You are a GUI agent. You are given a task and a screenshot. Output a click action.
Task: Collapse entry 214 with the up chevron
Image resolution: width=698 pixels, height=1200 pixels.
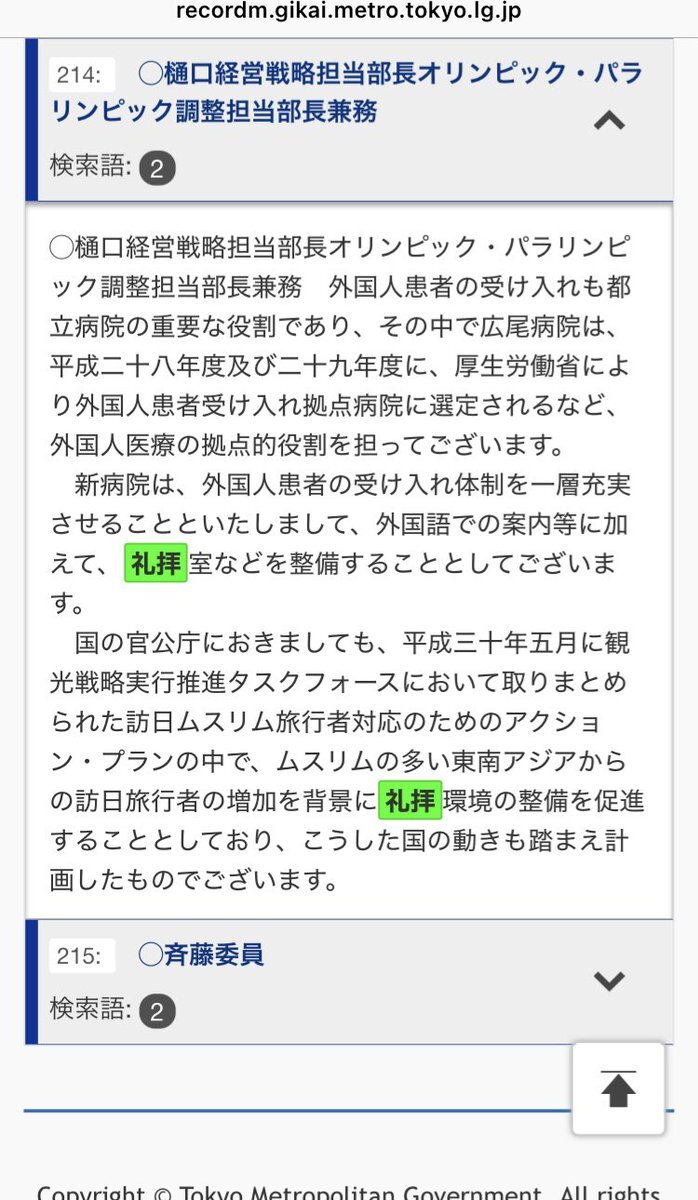point(609,121)
